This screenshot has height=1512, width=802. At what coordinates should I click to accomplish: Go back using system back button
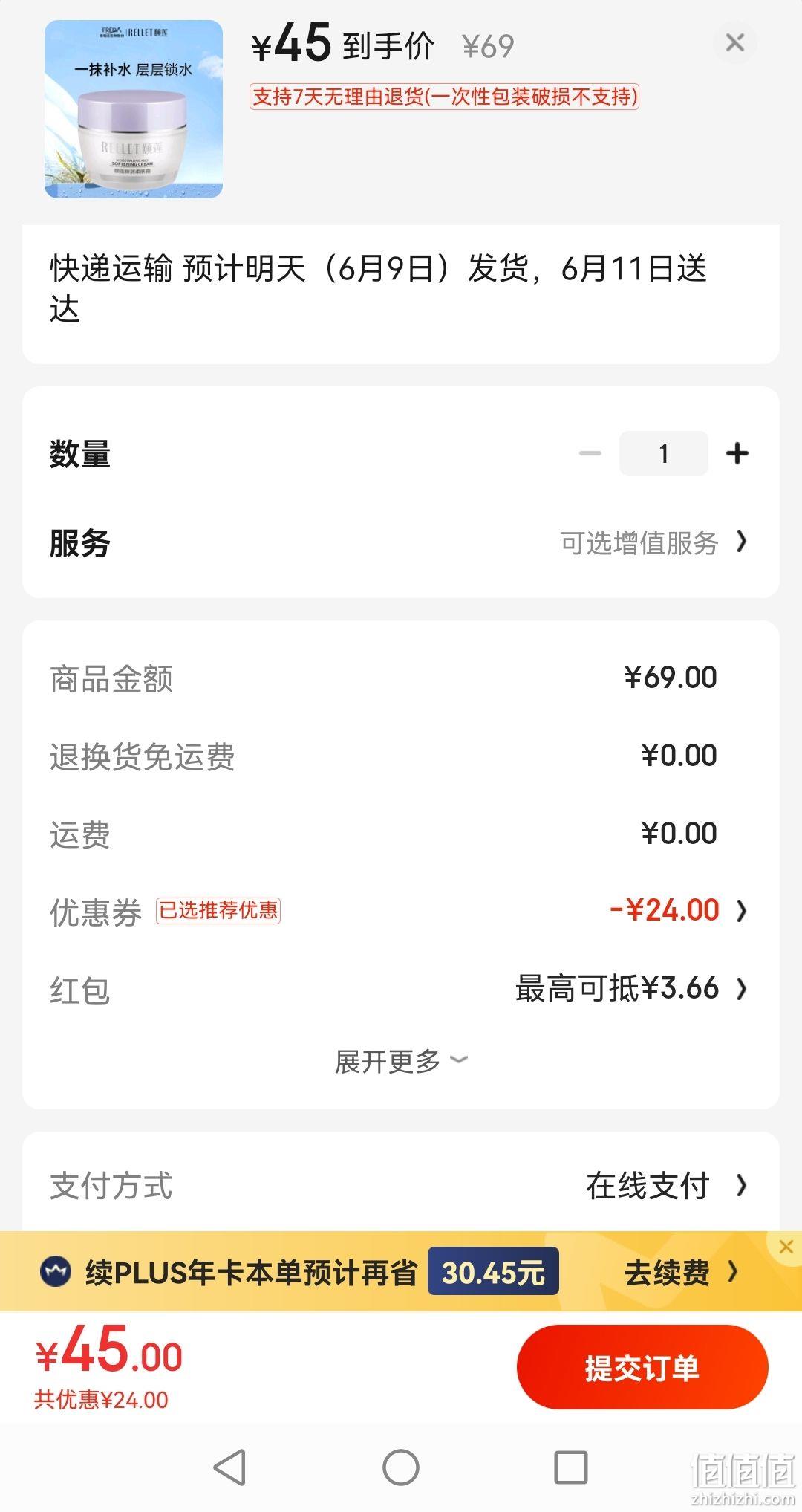[229, 1467]
